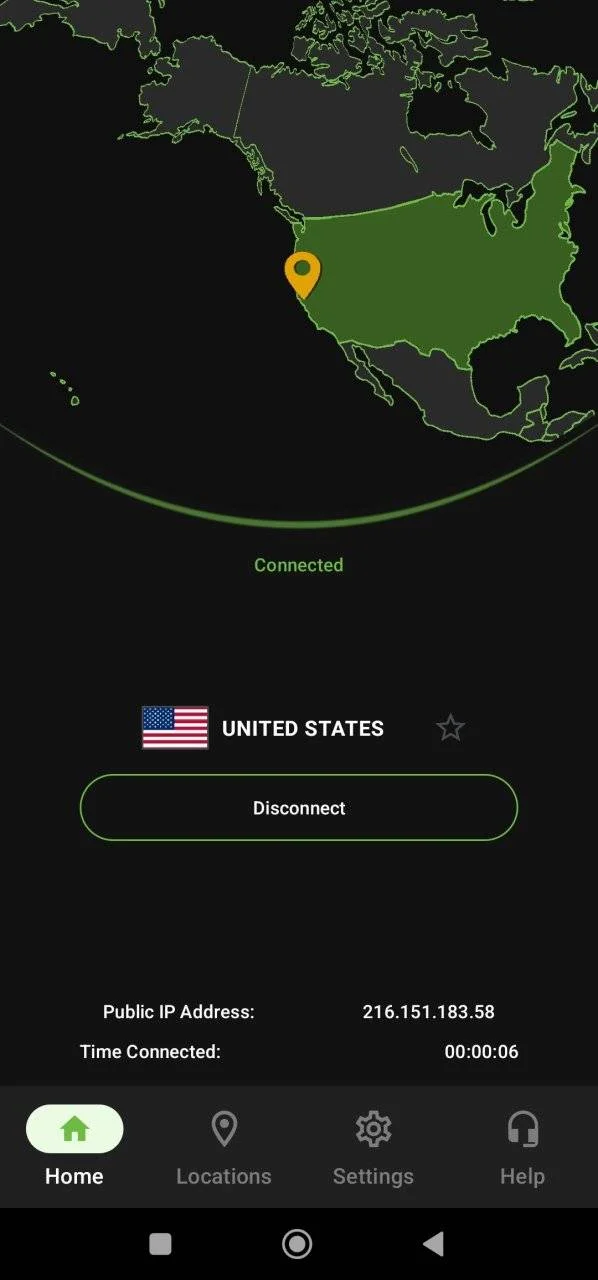Viewport: 598px width, 1280px height.
Task: Disconnect from the VPN
Action: 299,807
